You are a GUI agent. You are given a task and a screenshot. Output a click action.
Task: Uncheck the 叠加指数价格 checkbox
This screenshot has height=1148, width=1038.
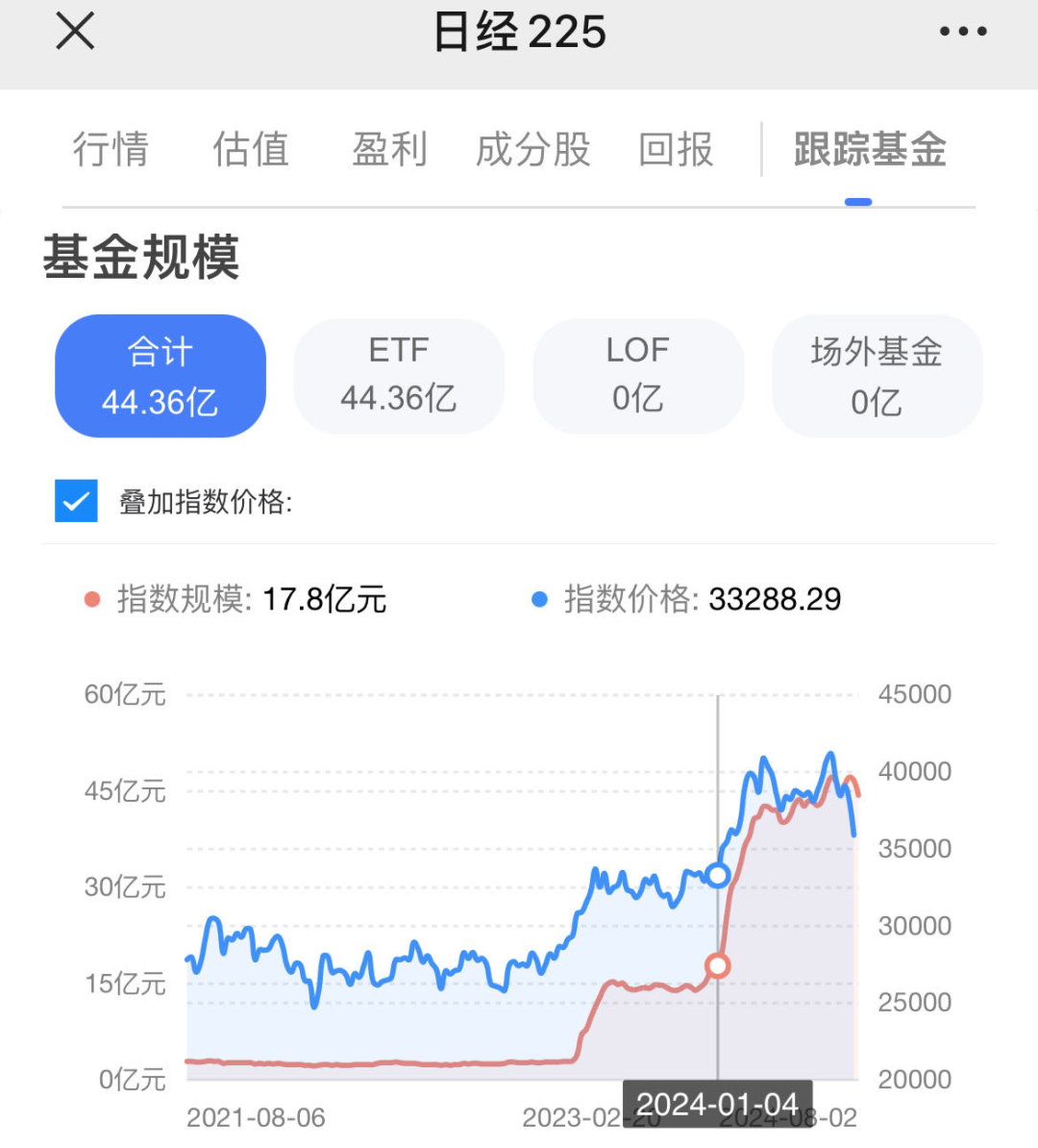click(76, 501)
